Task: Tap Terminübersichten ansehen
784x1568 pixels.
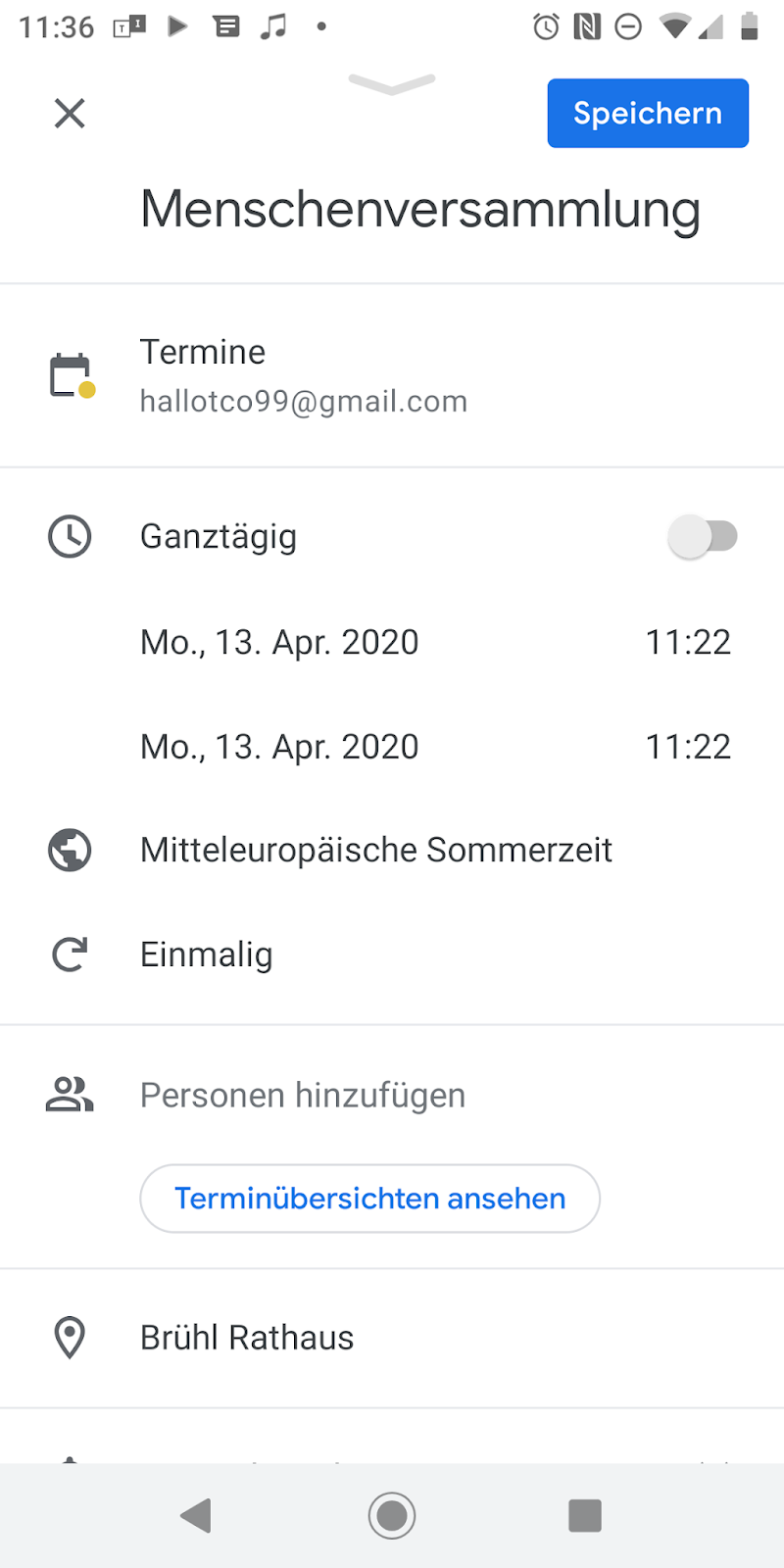Action: point(370,1199)
